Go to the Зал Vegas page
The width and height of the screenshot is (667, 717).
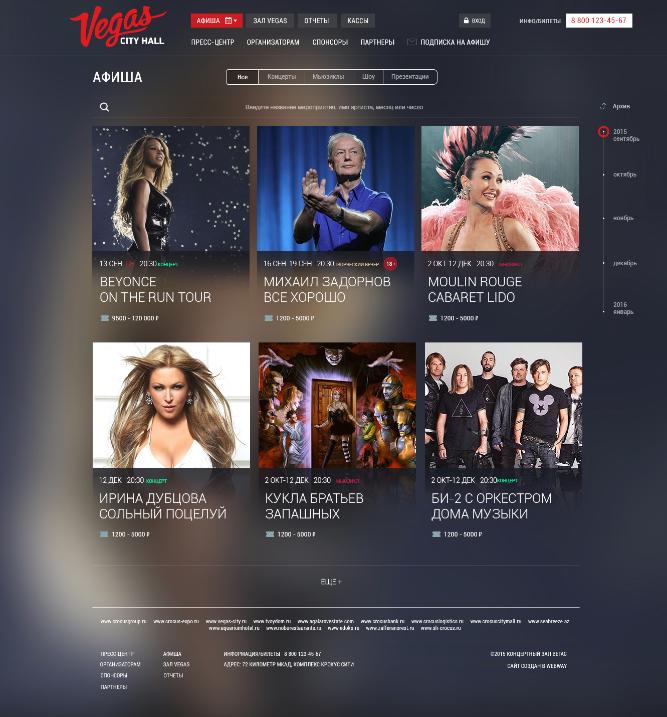(x=270, y=20)
